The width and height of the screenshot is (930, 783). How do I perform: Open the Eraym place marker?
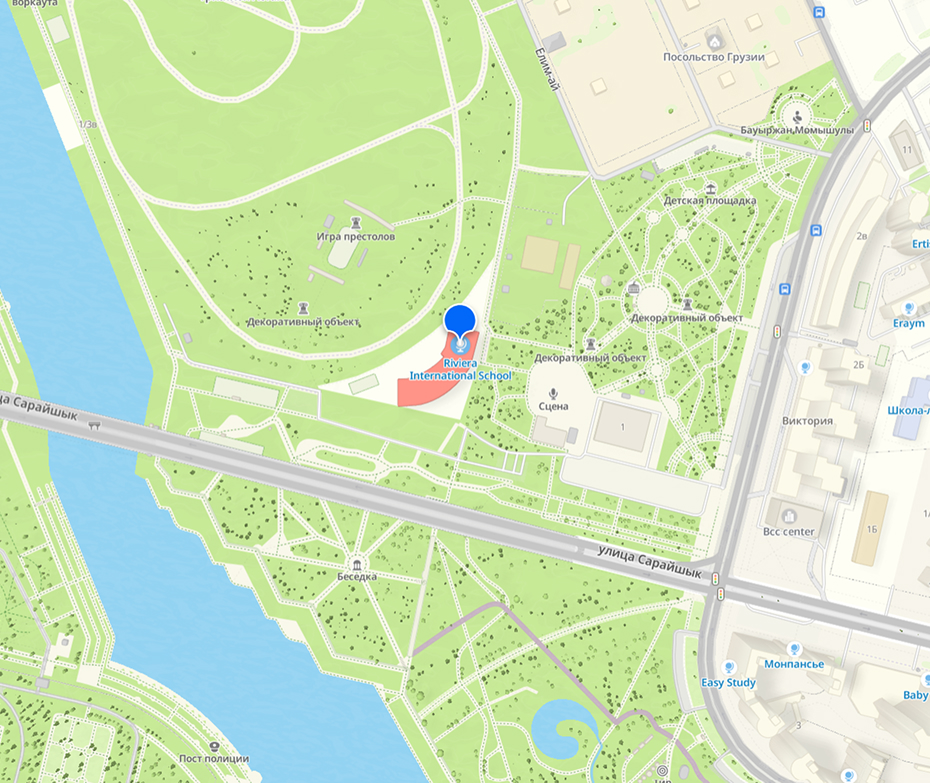[909, 308]
